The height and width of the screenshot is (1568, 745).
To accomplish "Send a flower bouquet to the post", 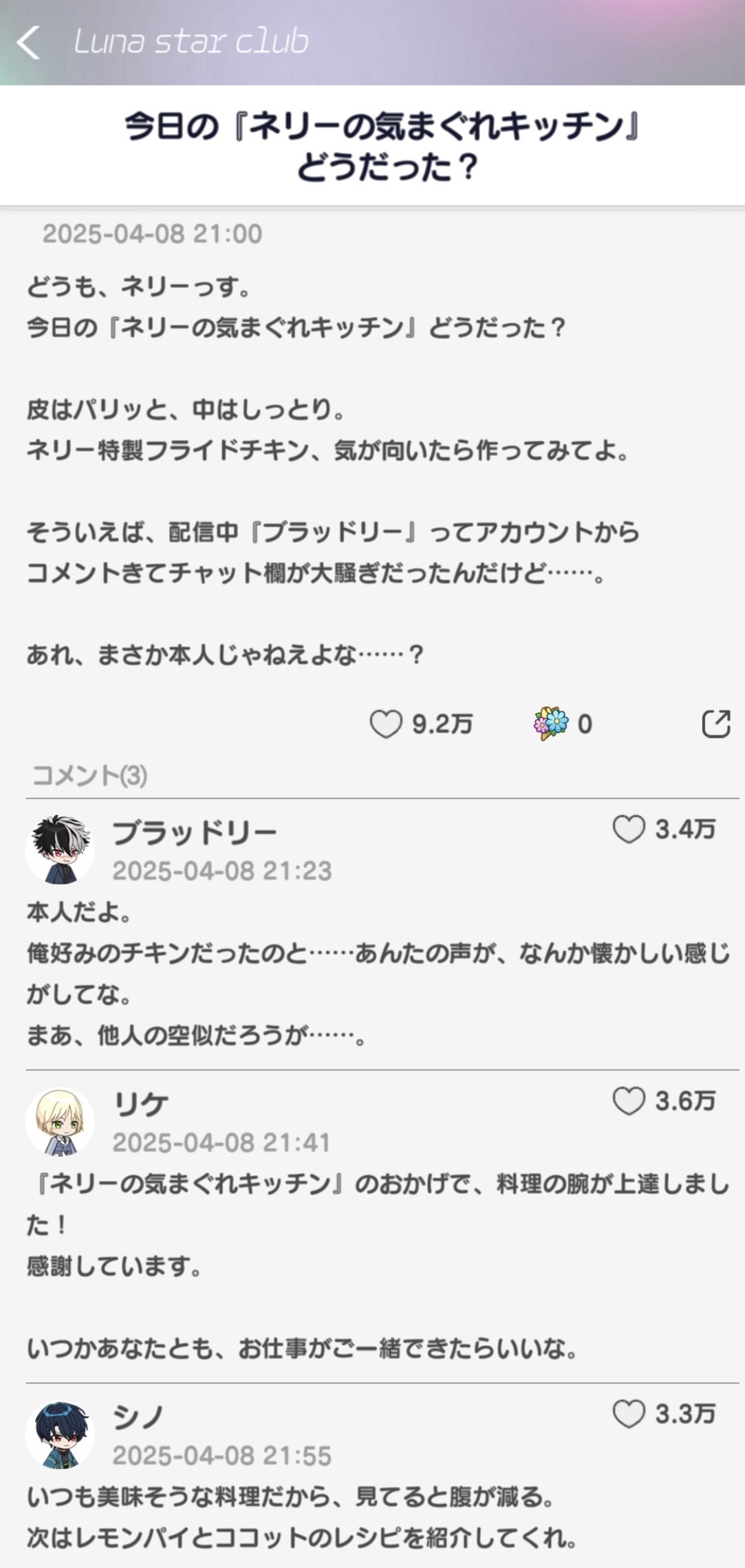I will tap(551, 723).
